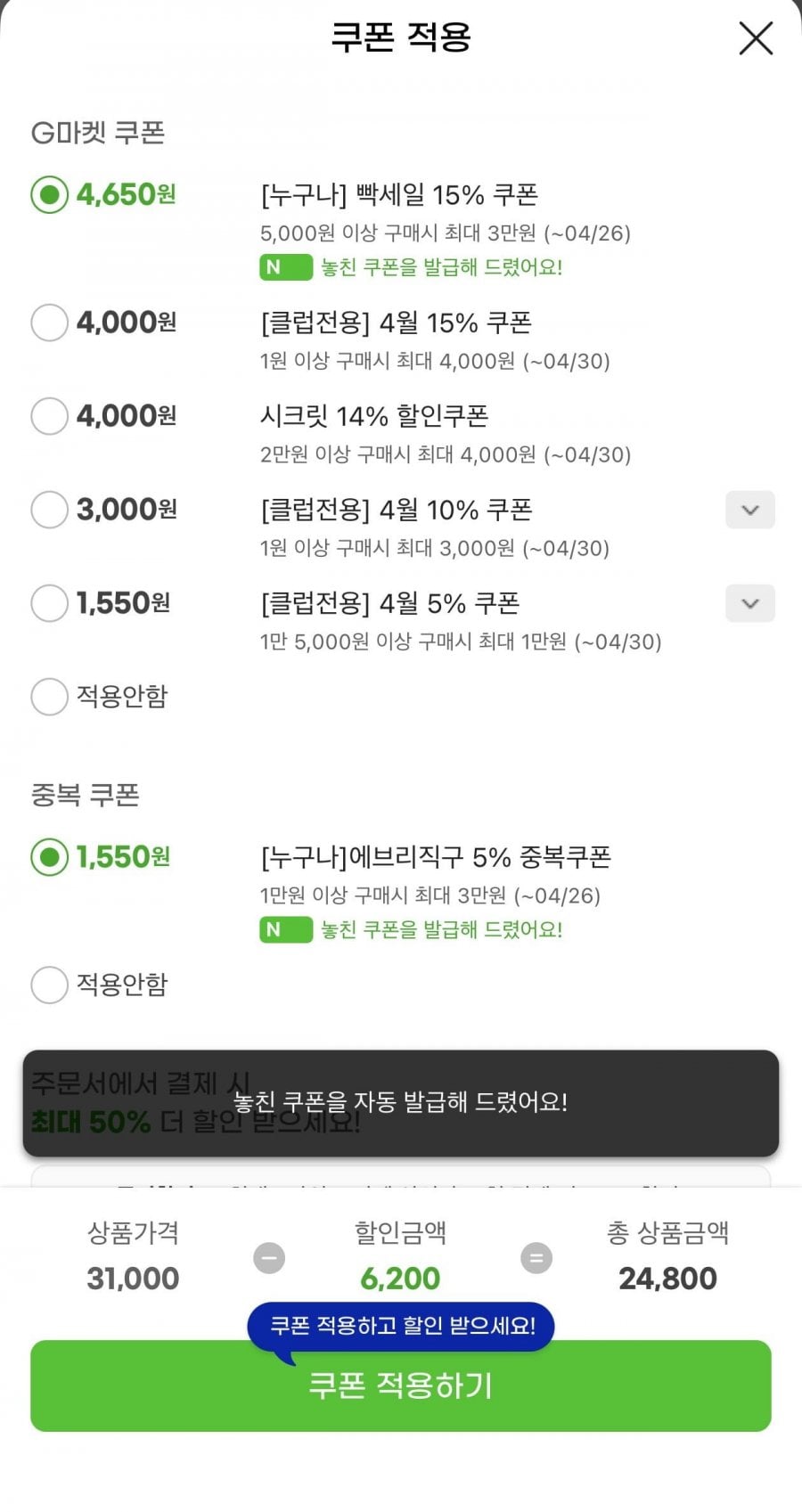Choose the [클럽전용] 4월 15% 쿠폰
The image size is (802, 1512).
click(49, 323)
